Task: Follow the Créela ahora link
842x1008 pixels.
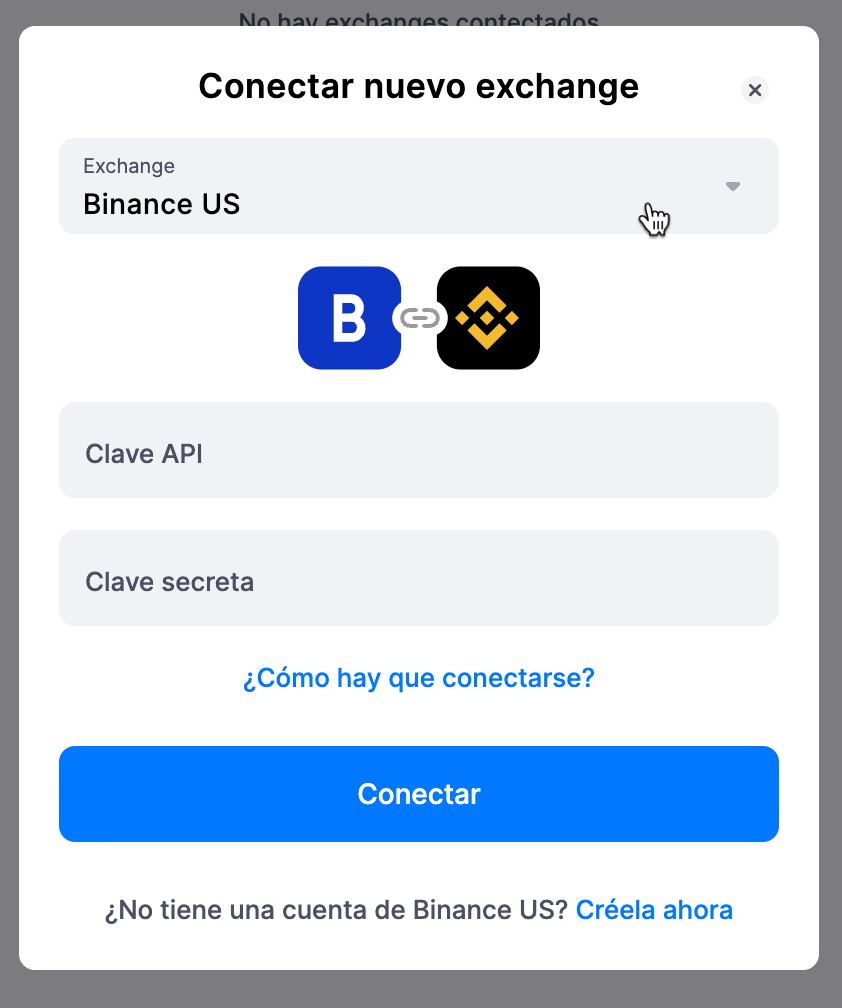Action: [654, 910]
